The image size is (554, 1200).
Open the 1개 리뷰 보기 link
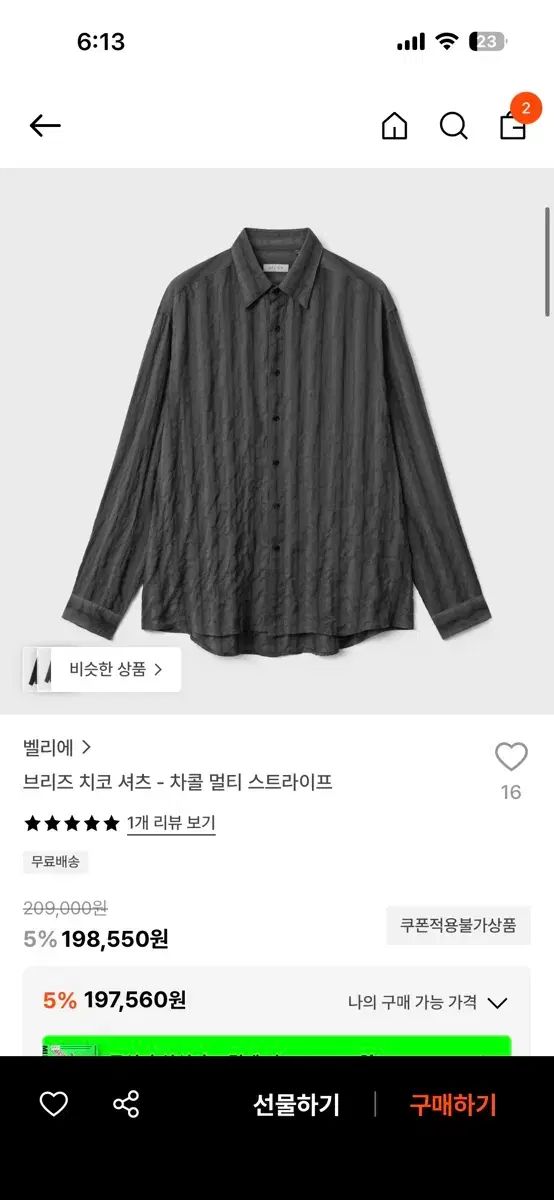click(x=171, y=823)
